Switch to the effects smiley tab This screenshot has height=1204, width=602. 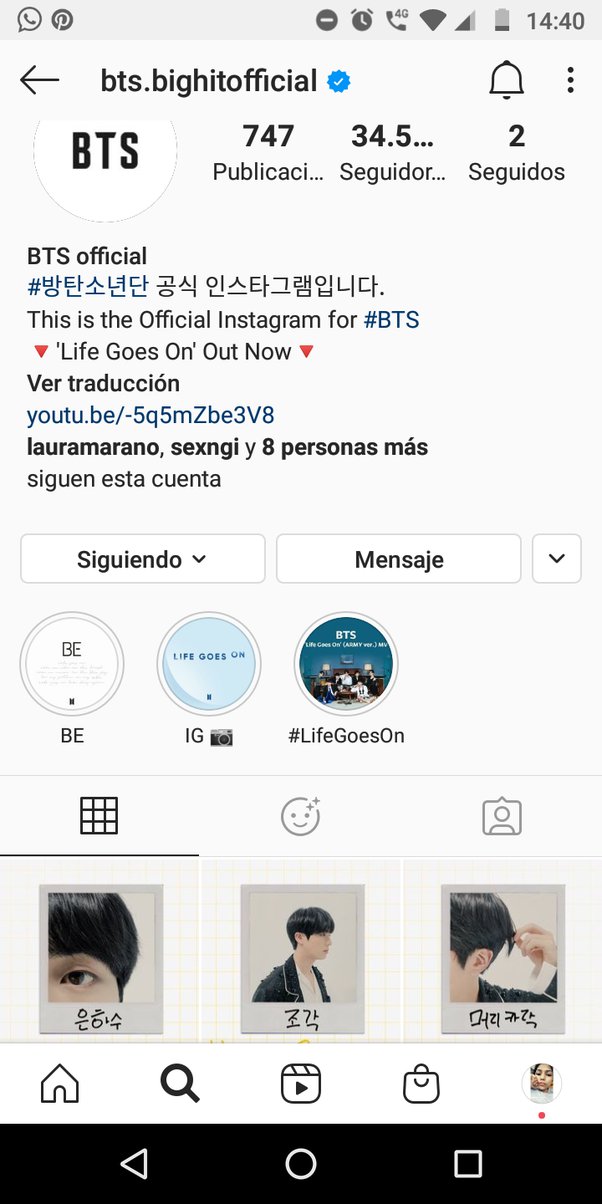point(300,817)
